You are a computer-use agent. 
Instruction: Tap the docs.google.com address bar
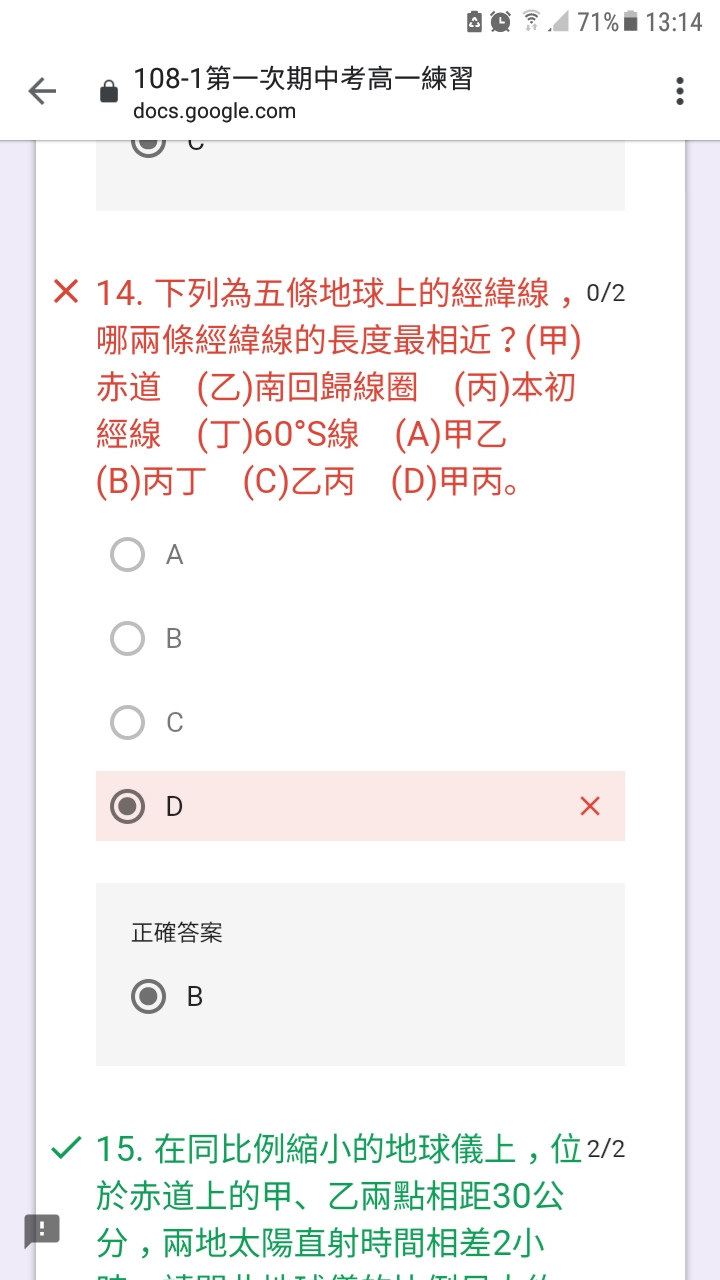coord(302,94)
